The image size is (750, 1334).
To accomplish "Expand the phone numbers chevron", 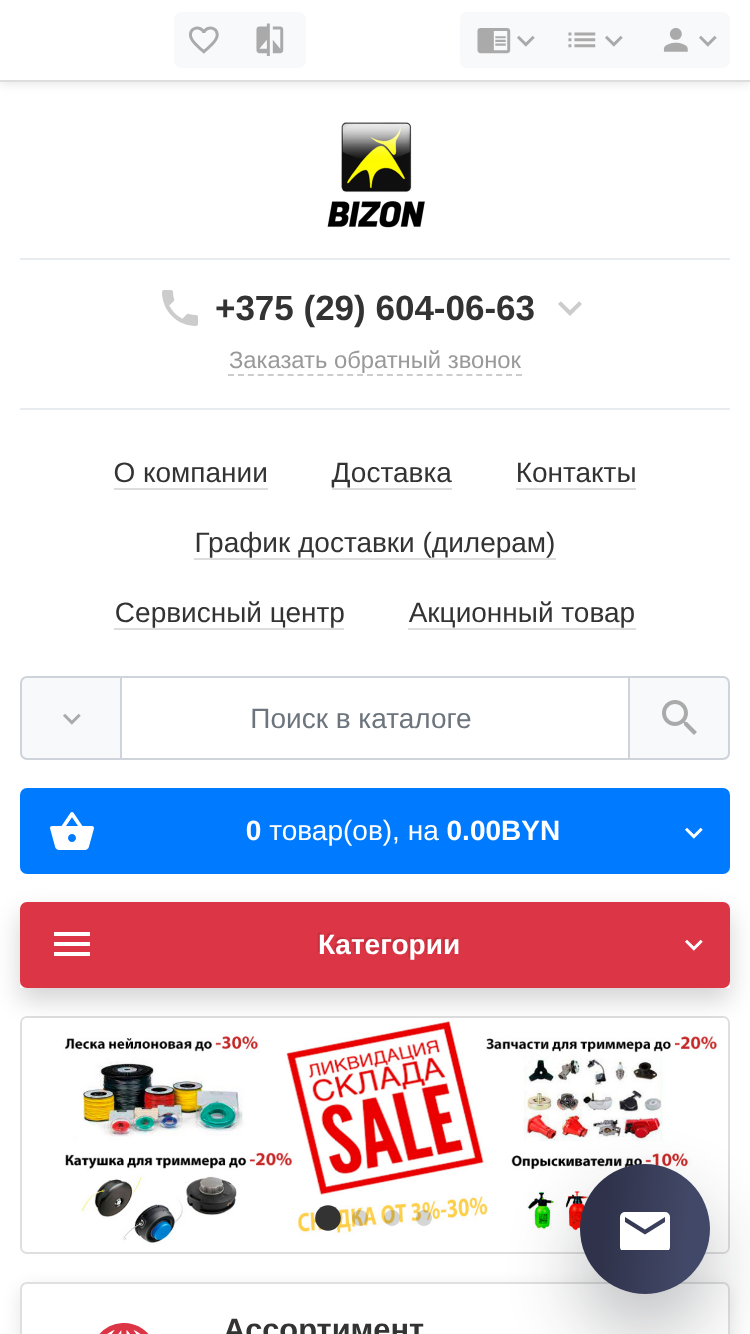I will 570,308.
